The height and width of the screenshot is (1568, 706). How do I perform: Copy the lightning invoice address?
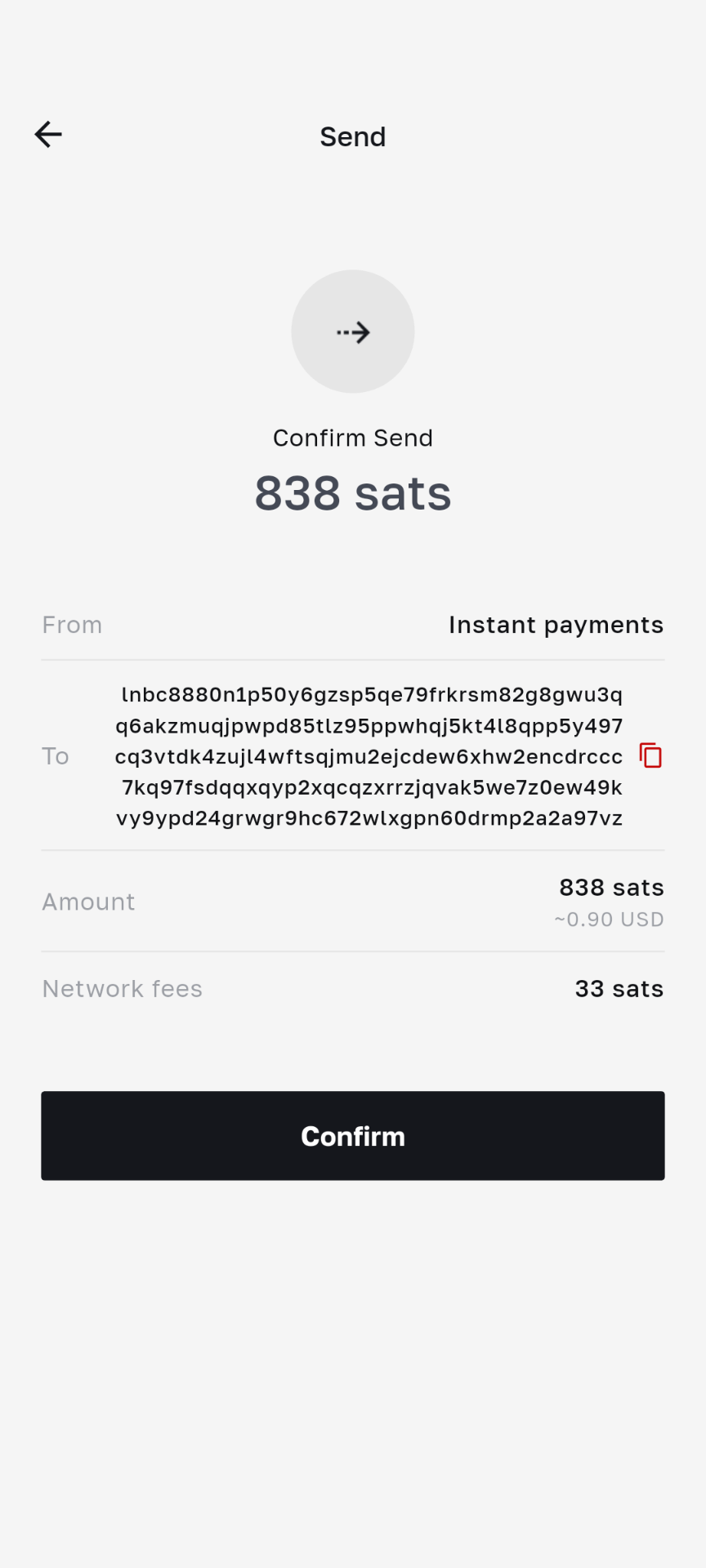650,756
